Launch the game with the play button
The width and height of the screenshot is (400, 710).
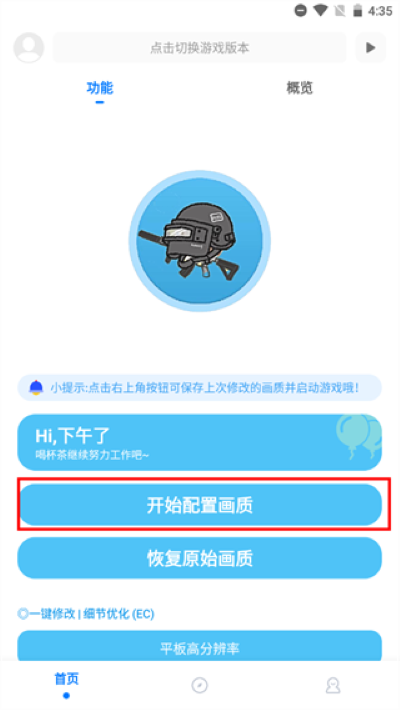point(371,48)
